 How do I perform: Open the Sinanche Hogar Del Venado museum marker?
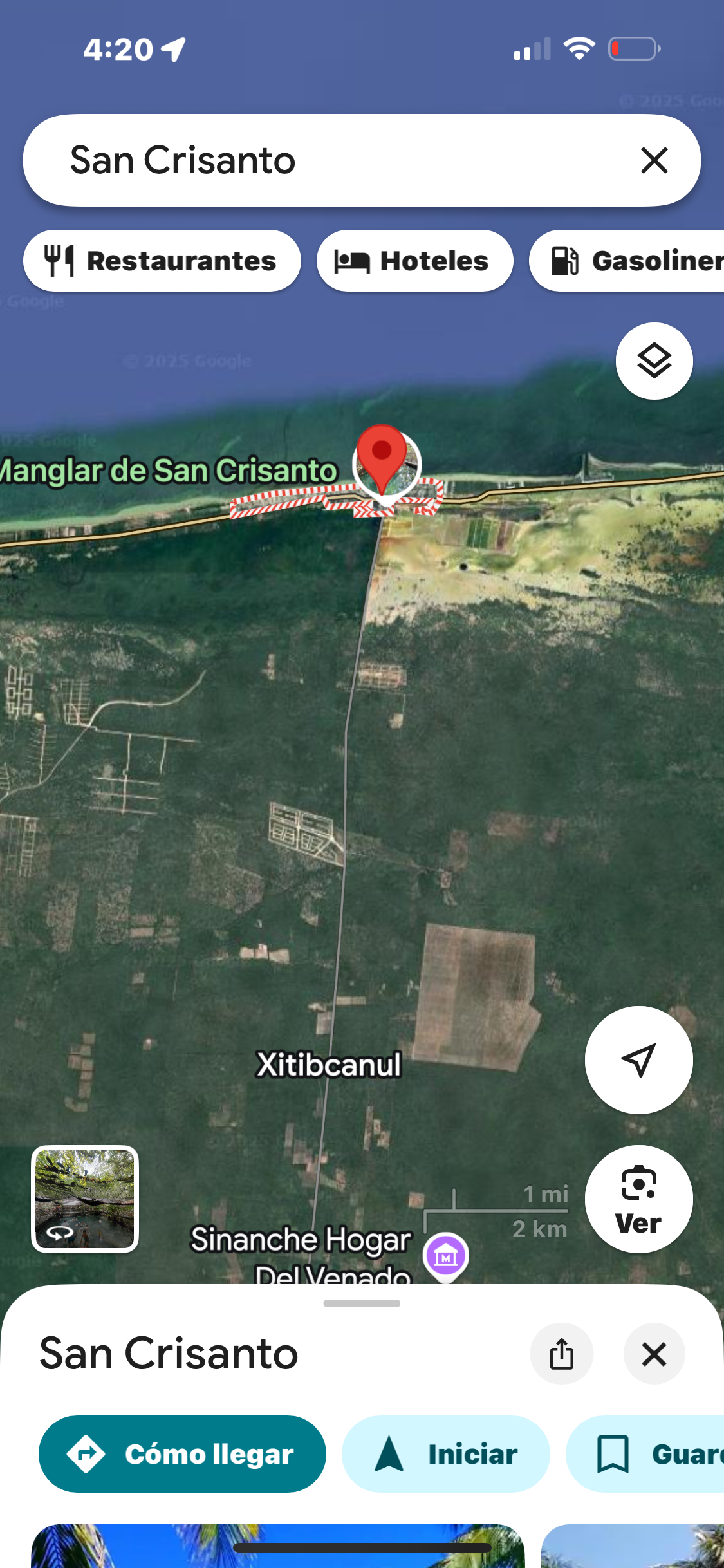pos(446,1255)
